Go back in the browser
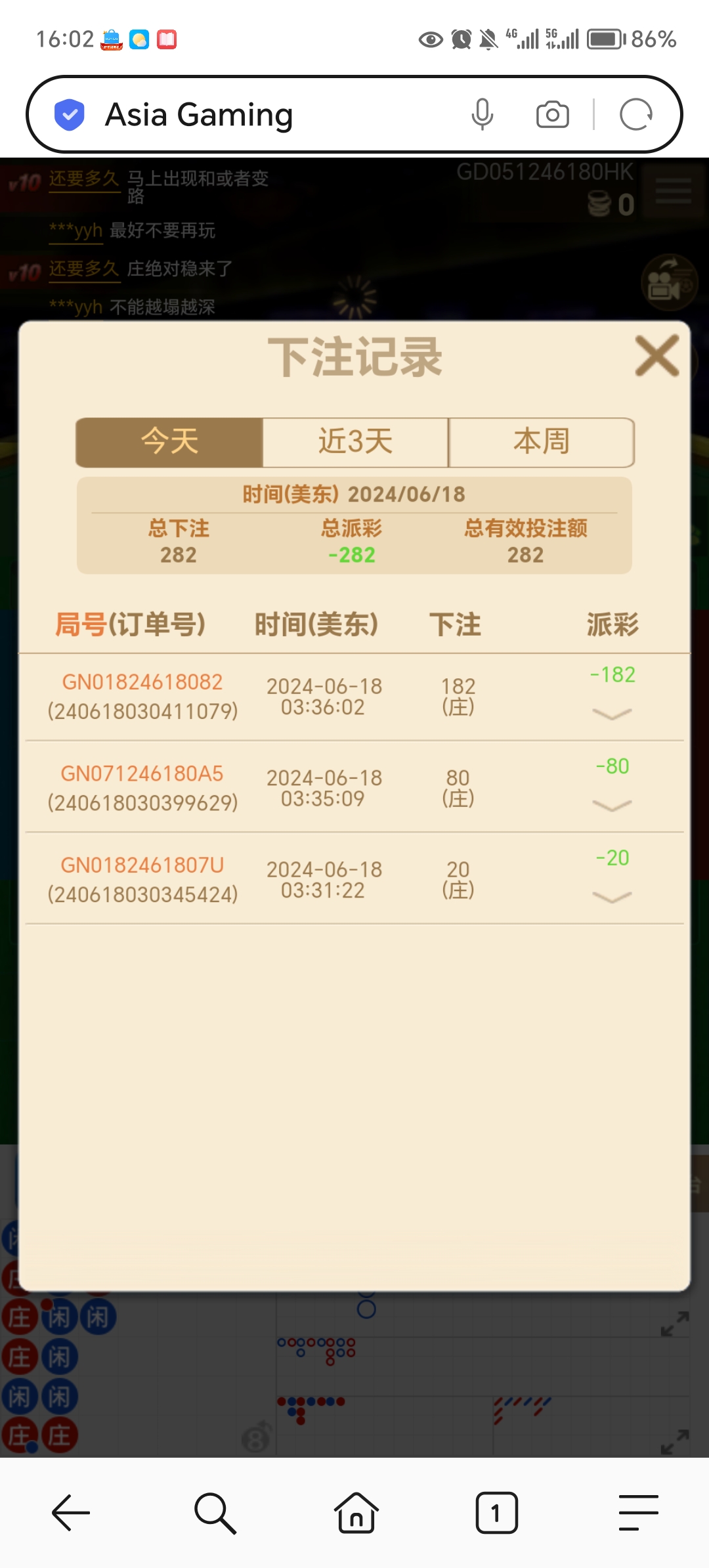Viewport: 709px width, 1568px height. tap(71, 1513)
